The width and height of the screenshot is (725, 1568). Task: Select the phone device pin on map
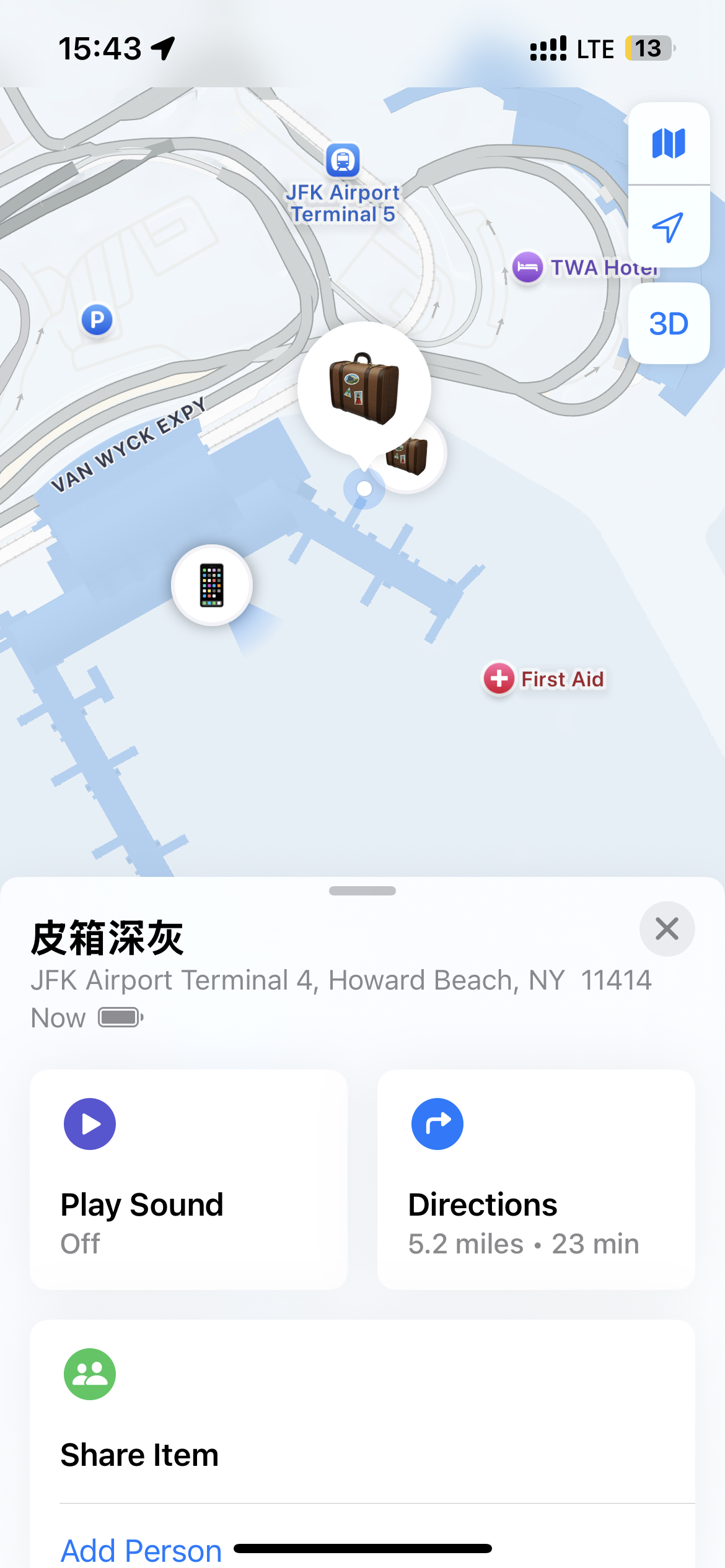click(x=212, y=585)
